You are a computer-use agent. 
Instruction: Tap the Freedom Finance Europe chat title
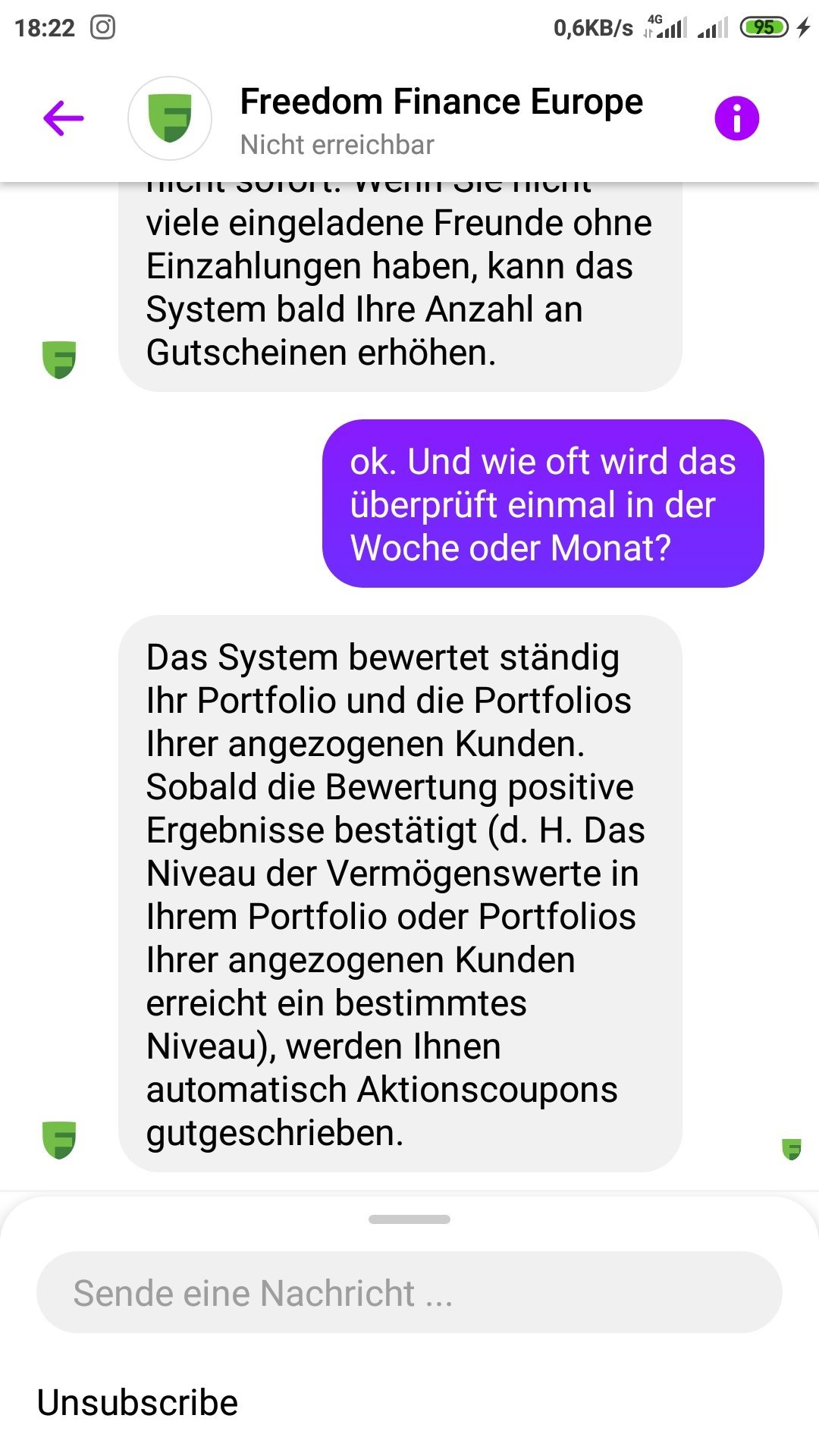pos(441,102)
